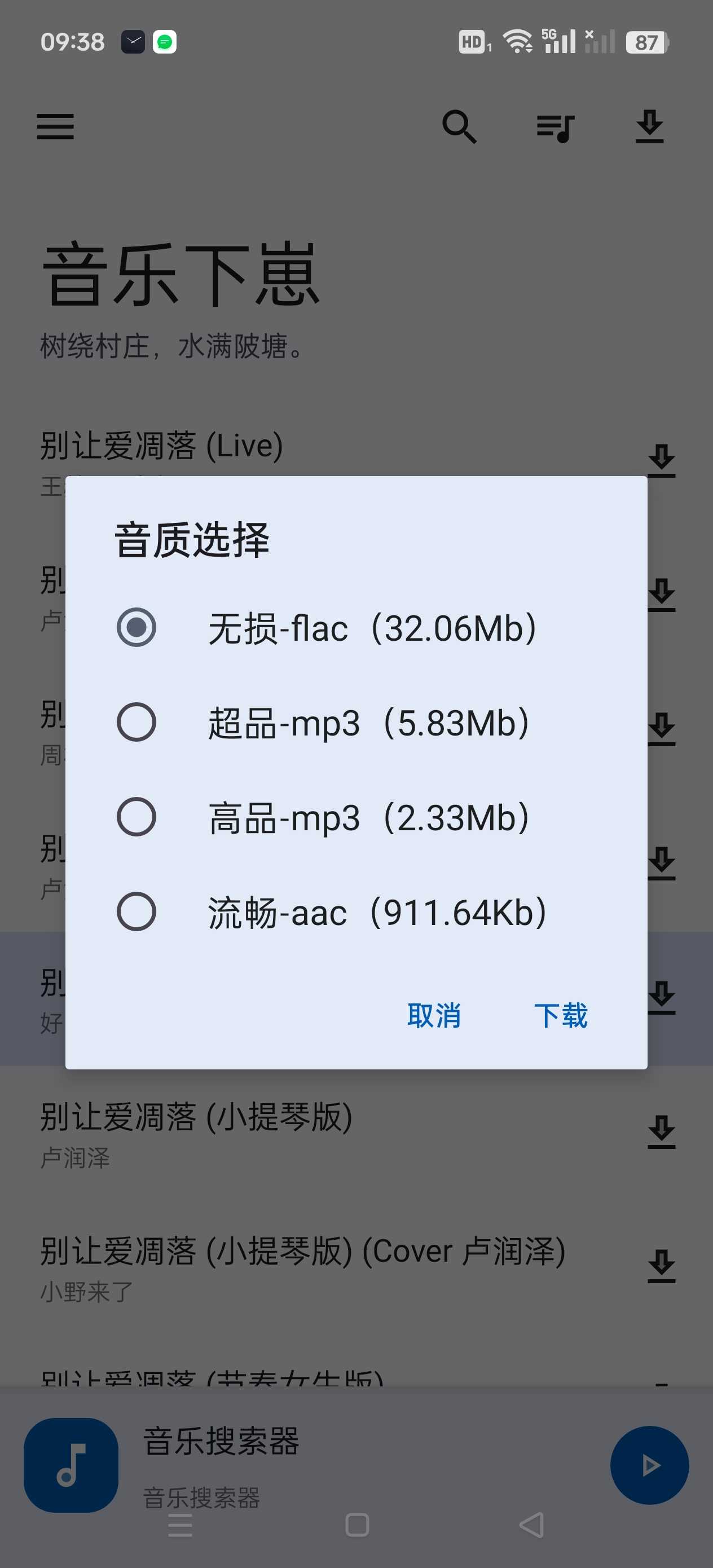The image size is (713, 1568).
Task: Tap 取消 to cancel the dialog
Action: point(434,1015)
